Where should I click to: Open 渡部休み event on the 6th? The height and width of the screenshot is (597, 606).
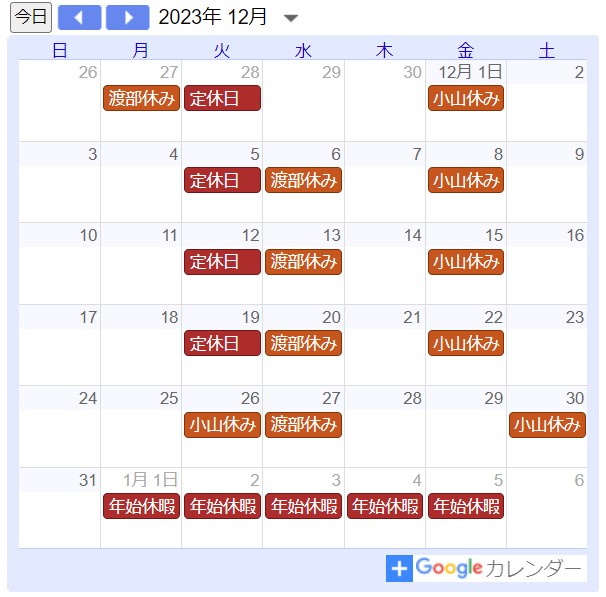(303, 180)
